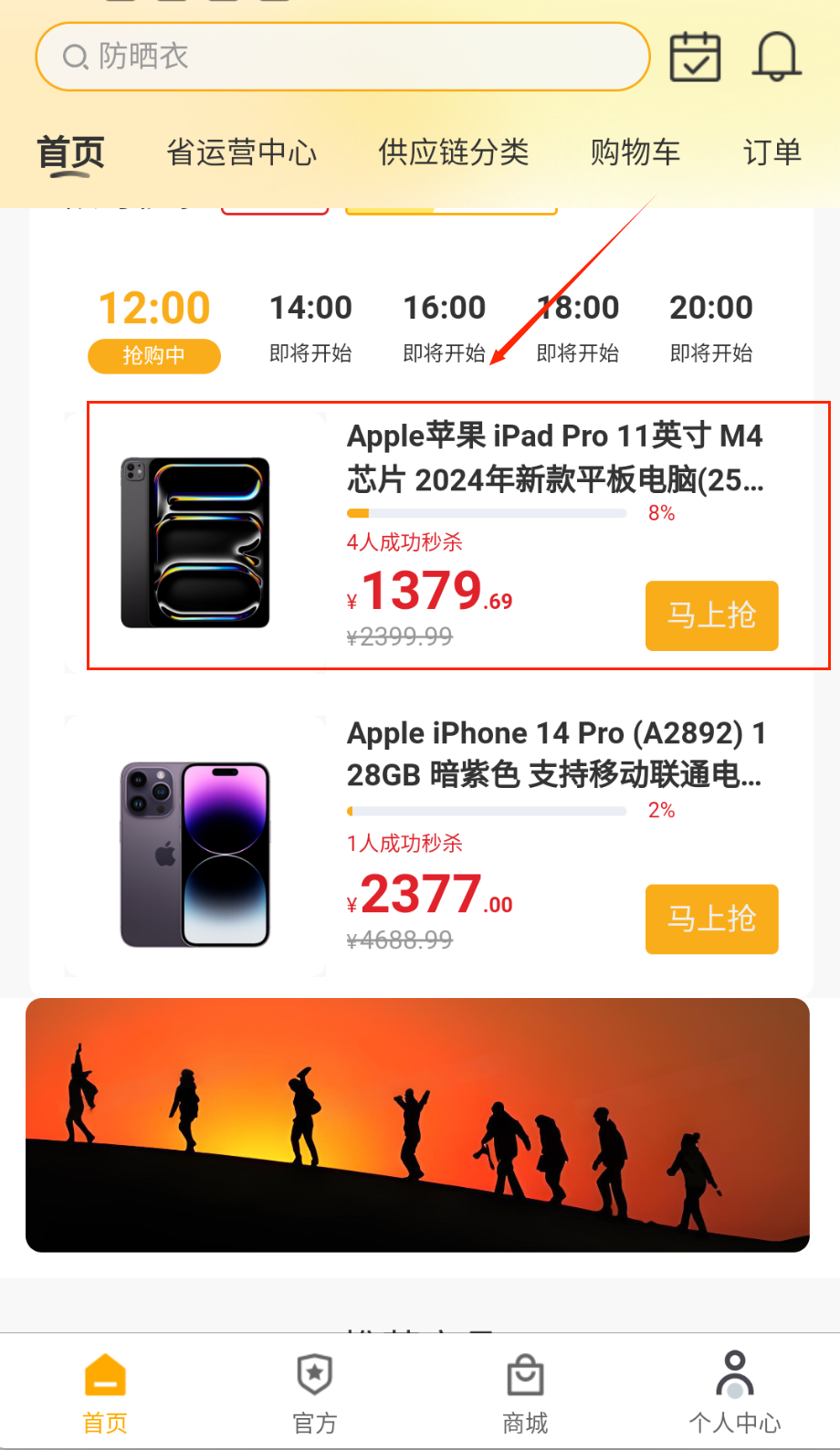The width and height of the screenshot is (840, 1450).
Task: Go to the 订单 top tab
Action: [772, 152]
